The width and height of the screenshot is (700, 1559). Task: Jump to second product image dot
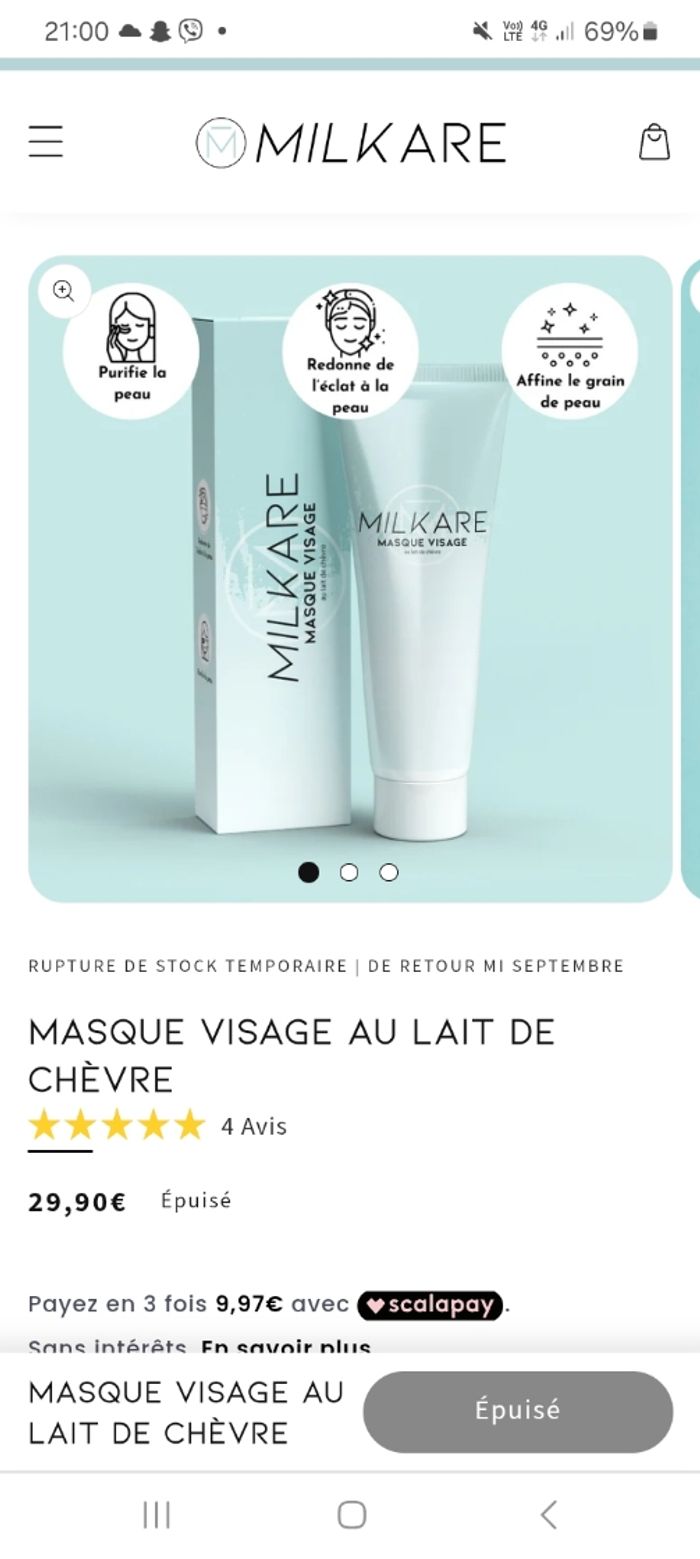(349, 872)
